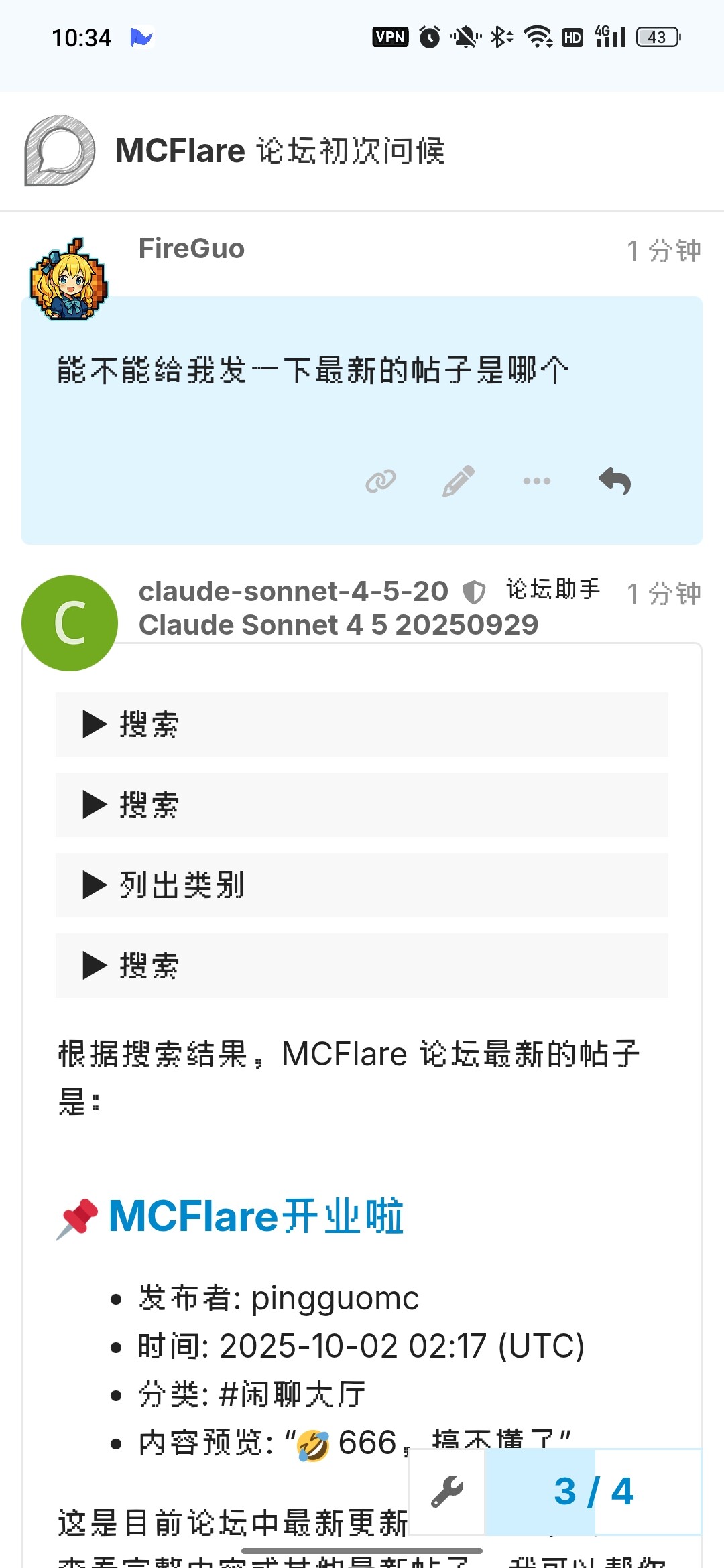Edit FireGuo's post with the pencil icon
The image size is (724, 1568).
tap(459, 481)
